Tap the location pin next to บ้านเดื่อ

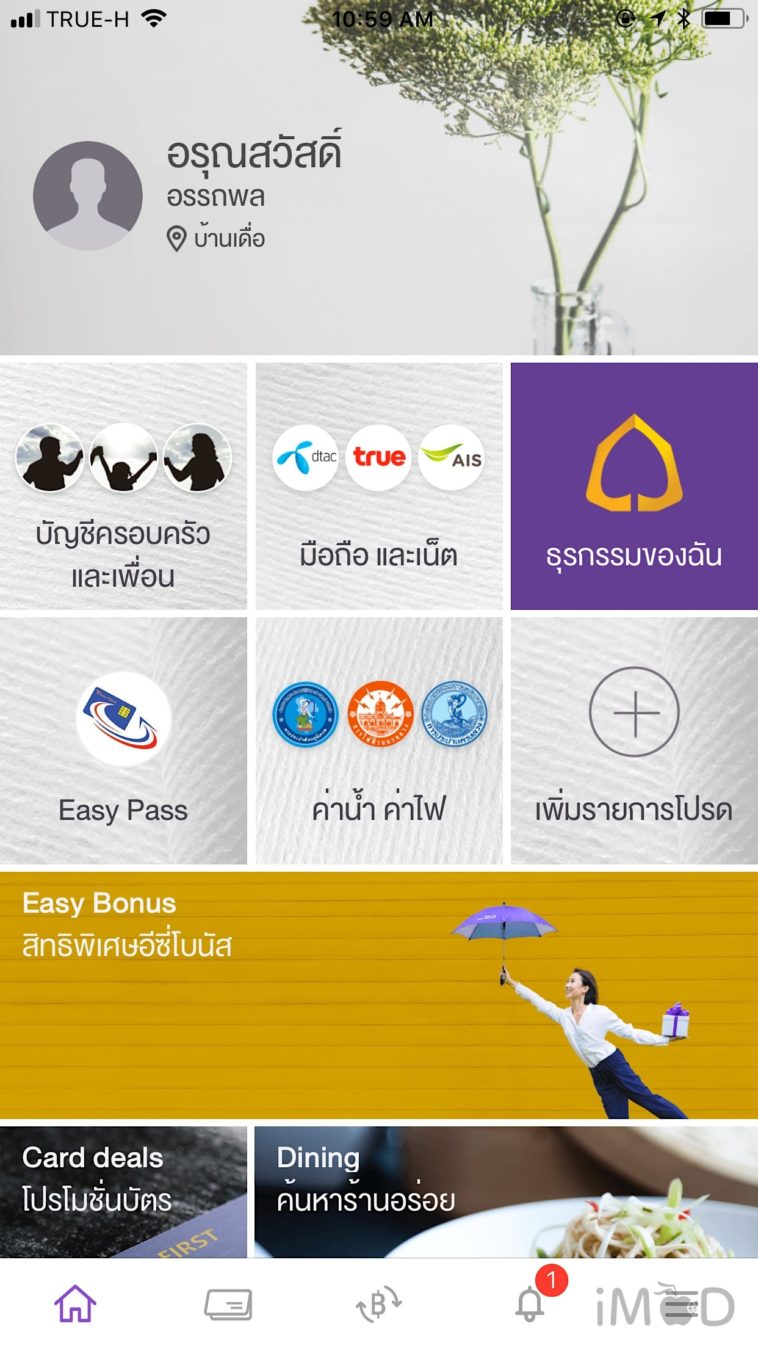pos(173,239)
